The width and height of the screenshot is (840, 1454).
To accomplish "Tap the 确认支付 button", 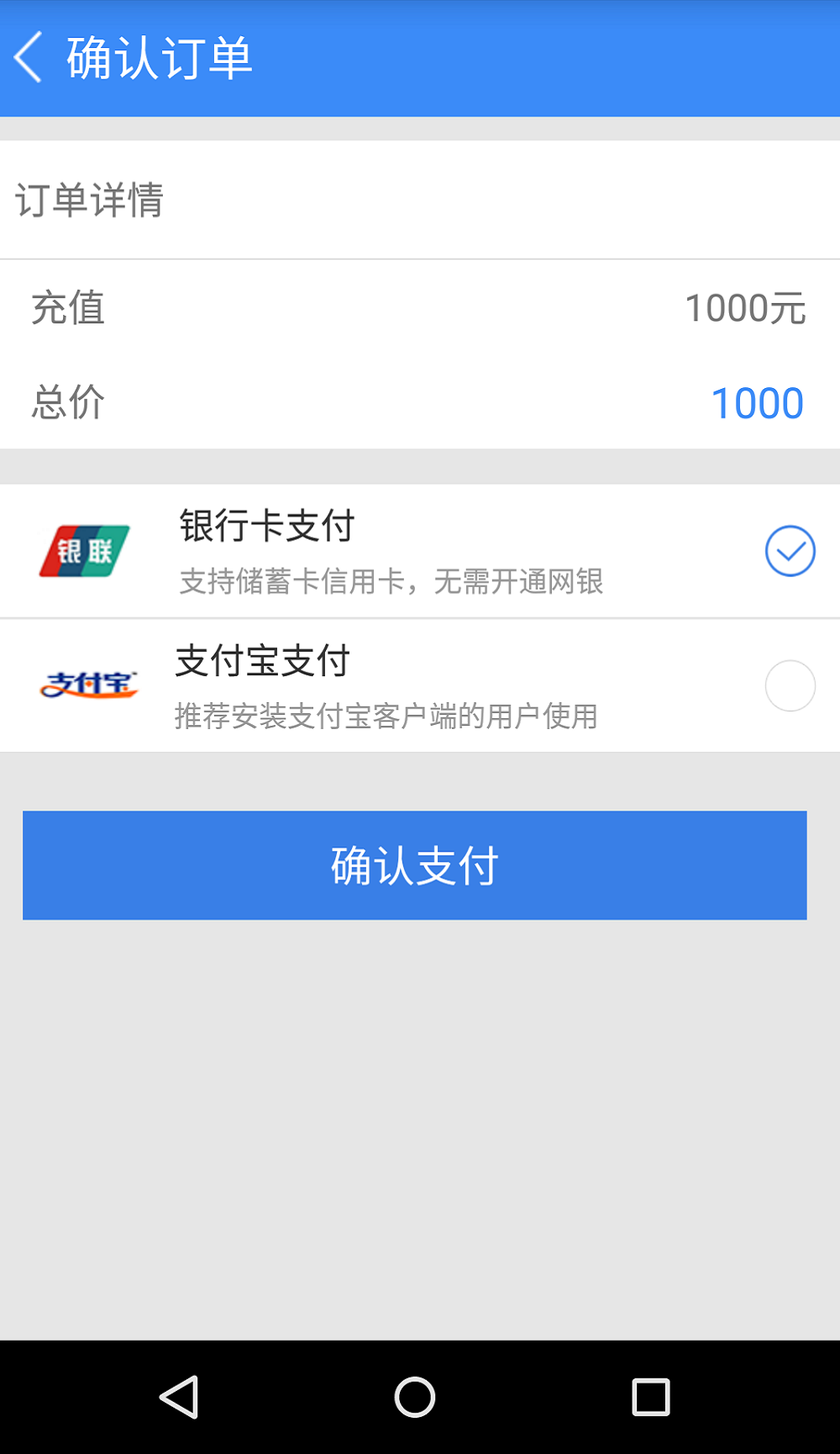I will pos(415,865).
